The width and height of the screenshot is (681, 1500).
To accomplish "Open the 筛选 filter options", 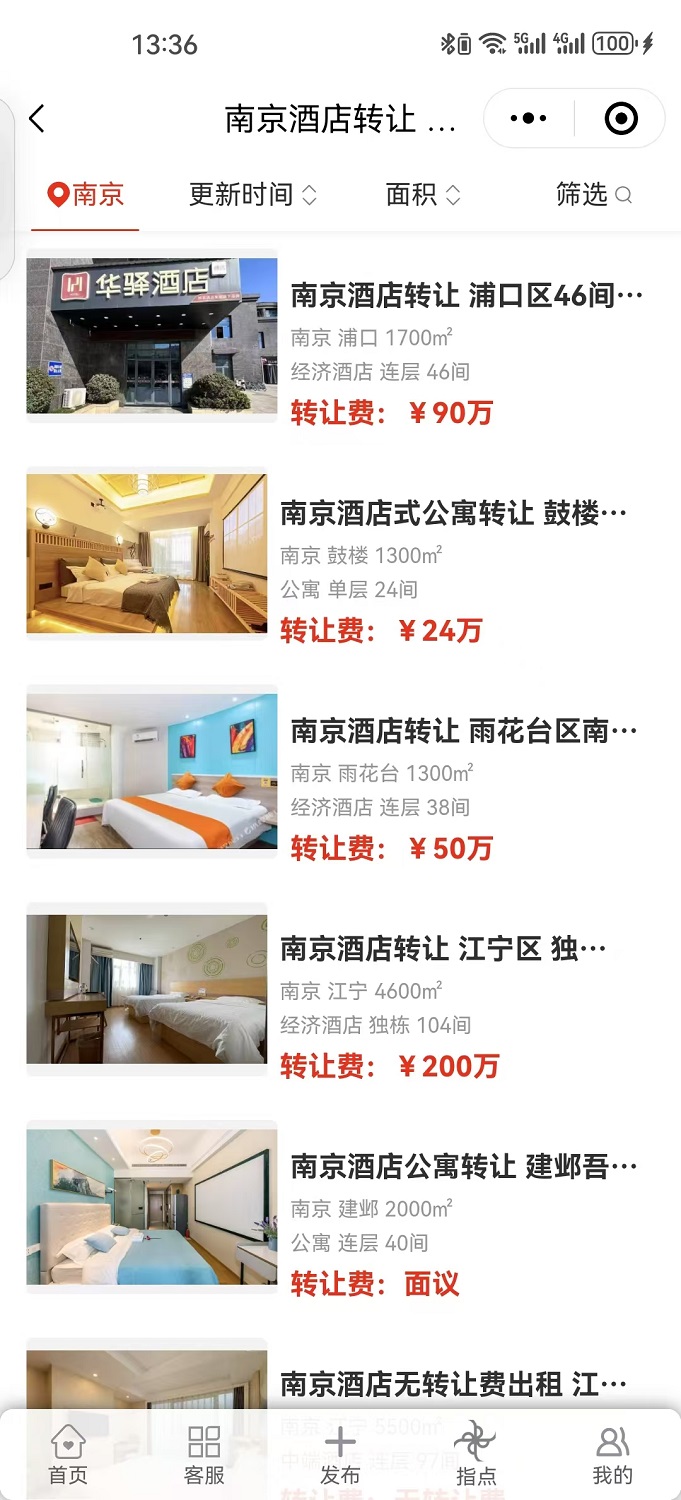I will (593, 194).
